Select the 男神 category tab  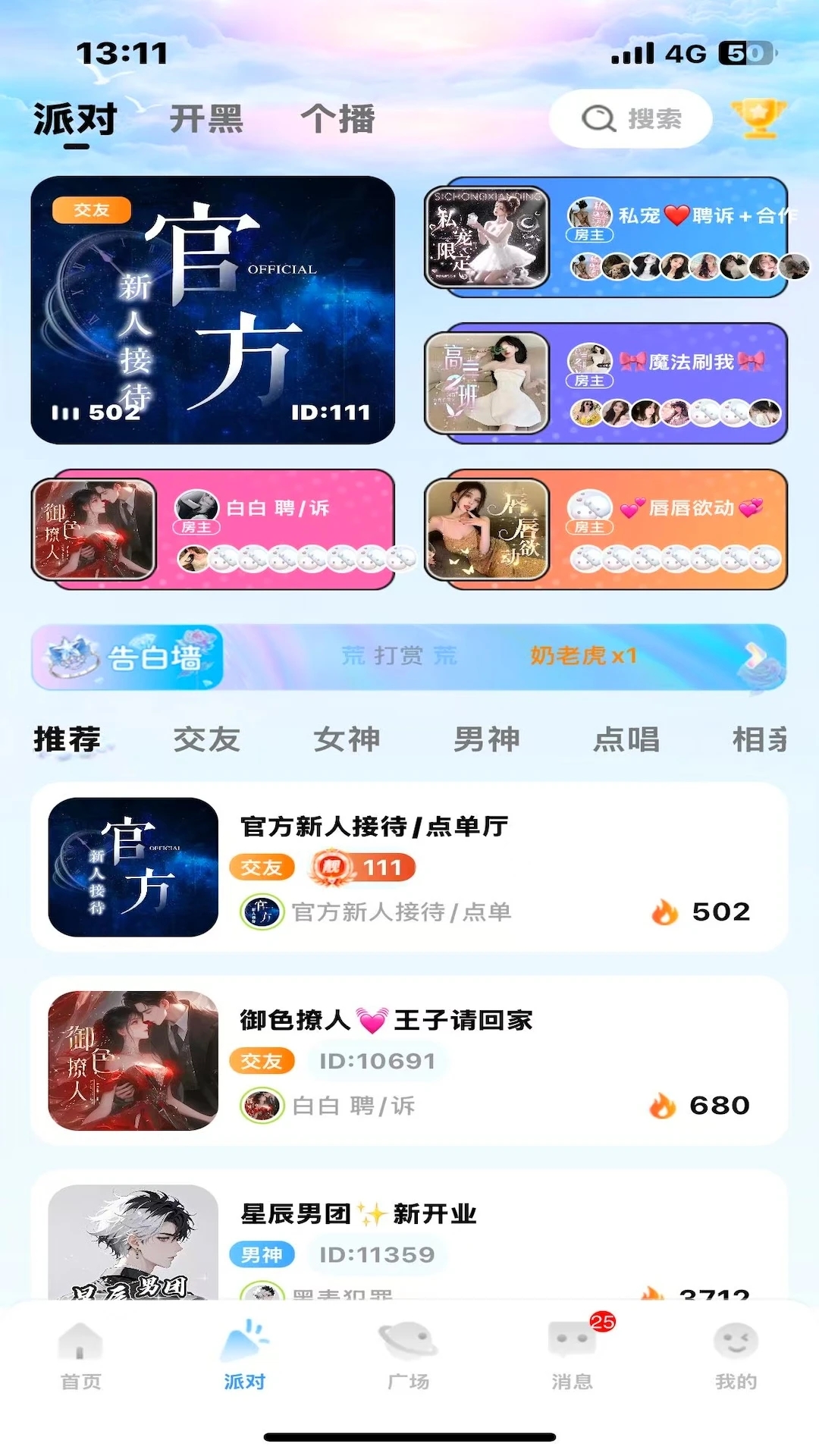tap(486, 739)
